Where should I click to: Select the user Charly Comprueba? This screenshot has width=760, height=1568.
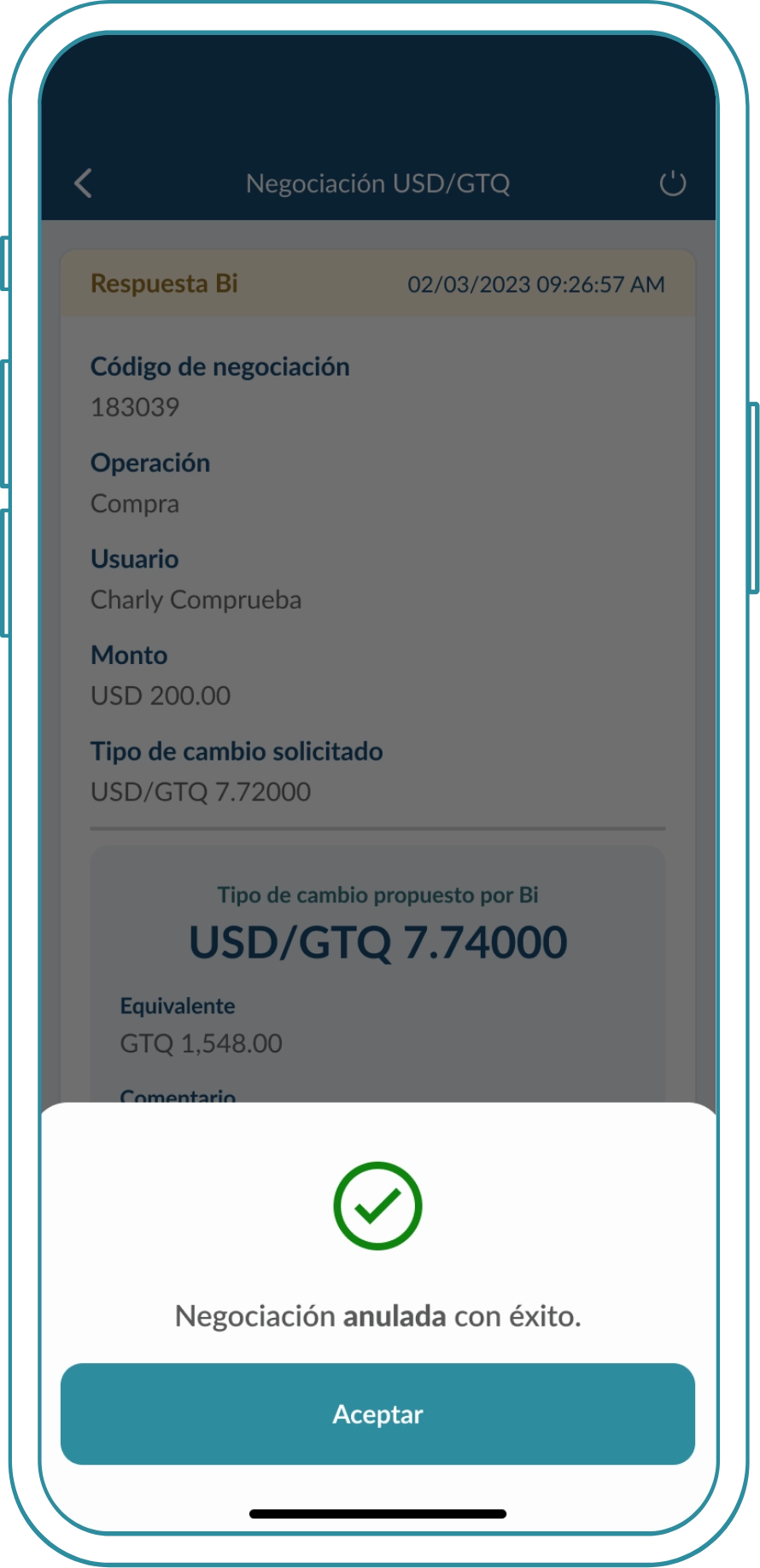point(196,600)
